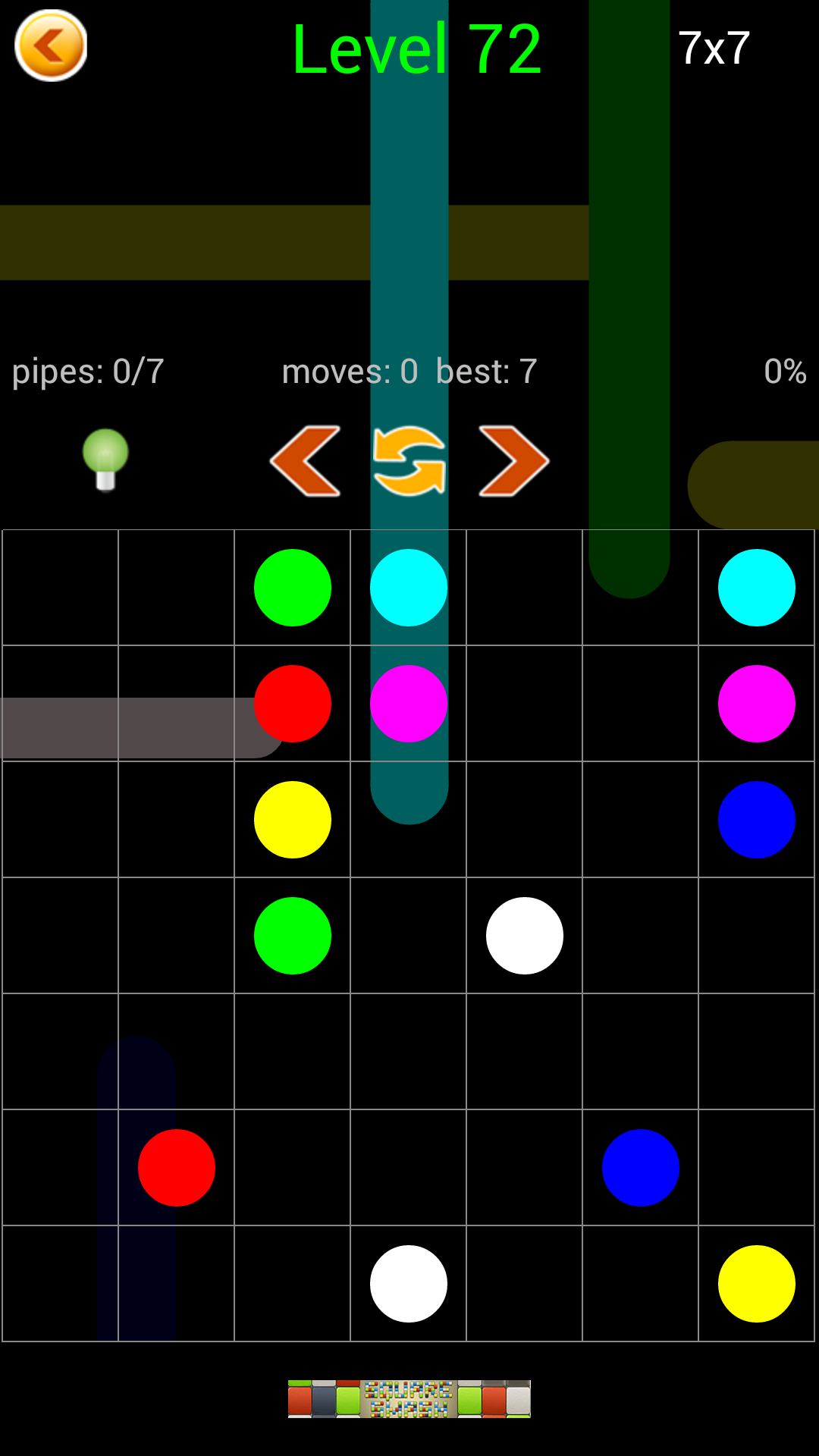Go to the previous level

coord(305,461)
